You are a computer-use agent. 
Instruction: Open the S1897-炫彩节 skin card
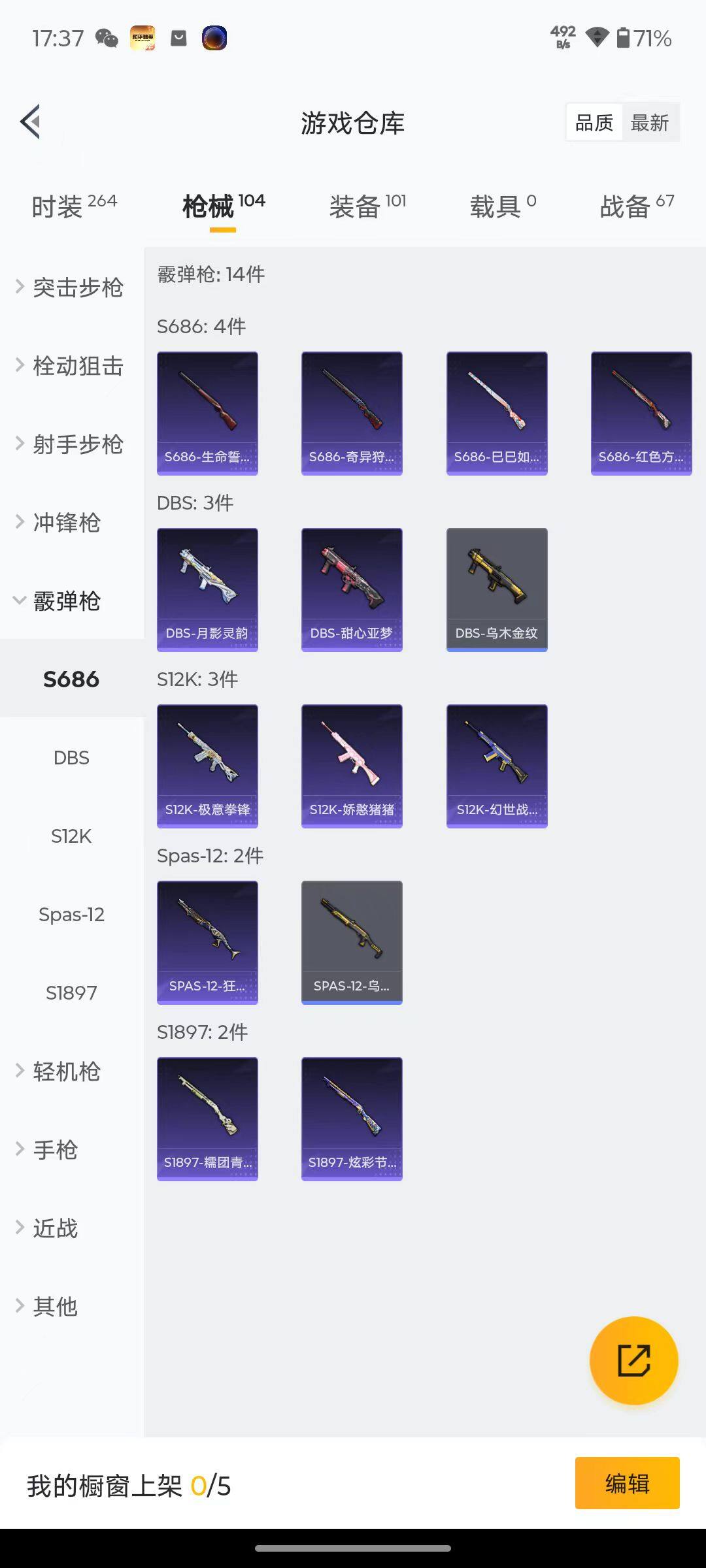click(x=352, y=1117)
